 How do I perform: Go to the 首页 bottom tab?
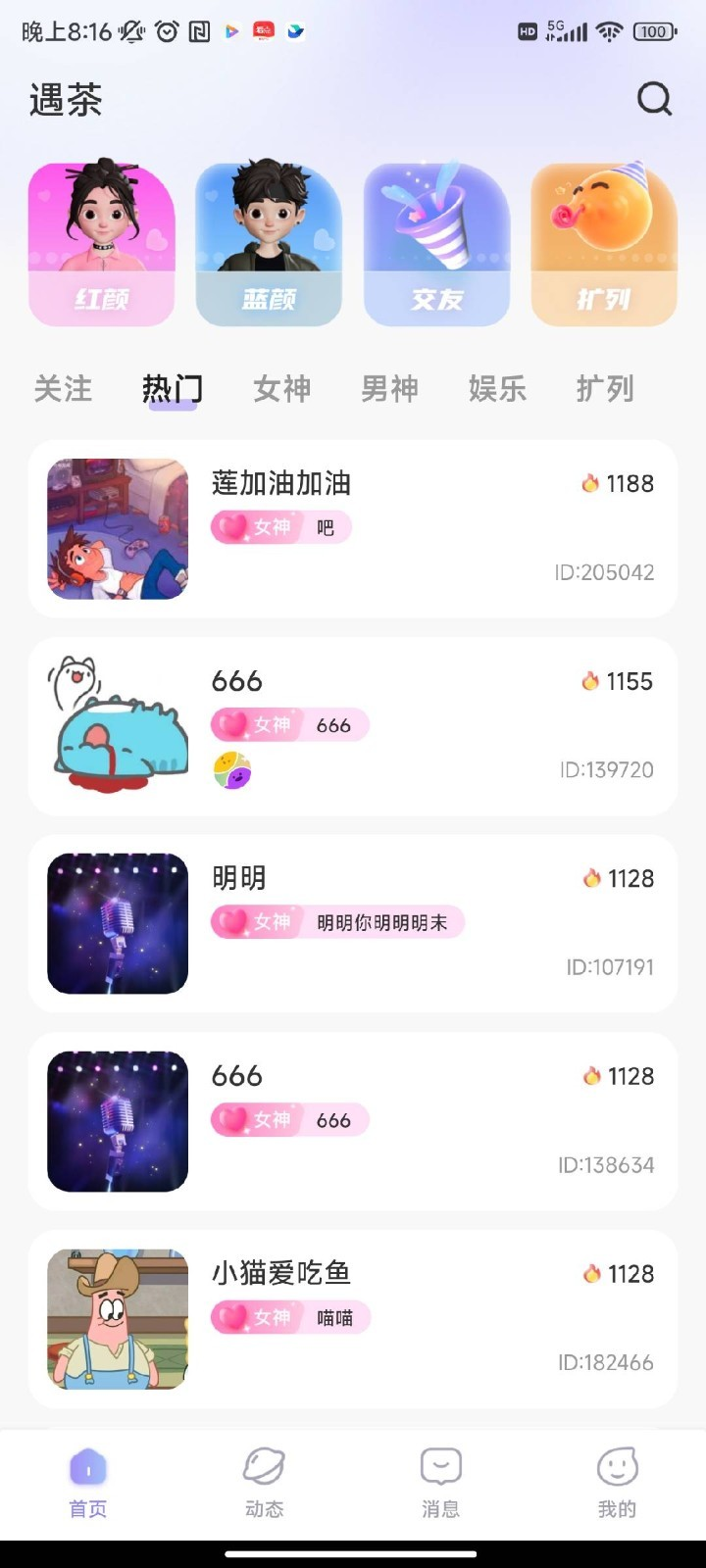[x=88, y=1483]
